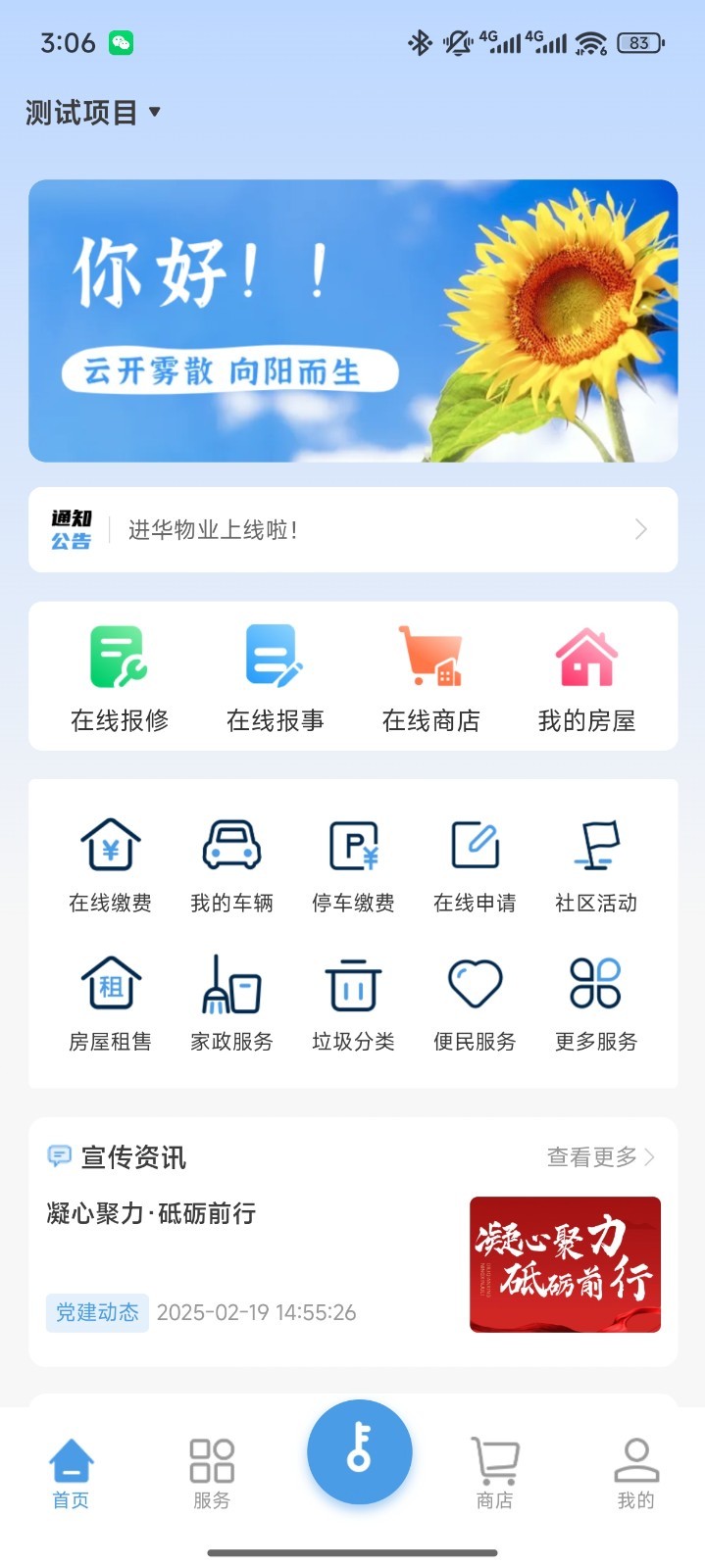This screenshot has height=1568, width=705.
Task: Select 在线缴费 online payment
Action: (110, 866)
